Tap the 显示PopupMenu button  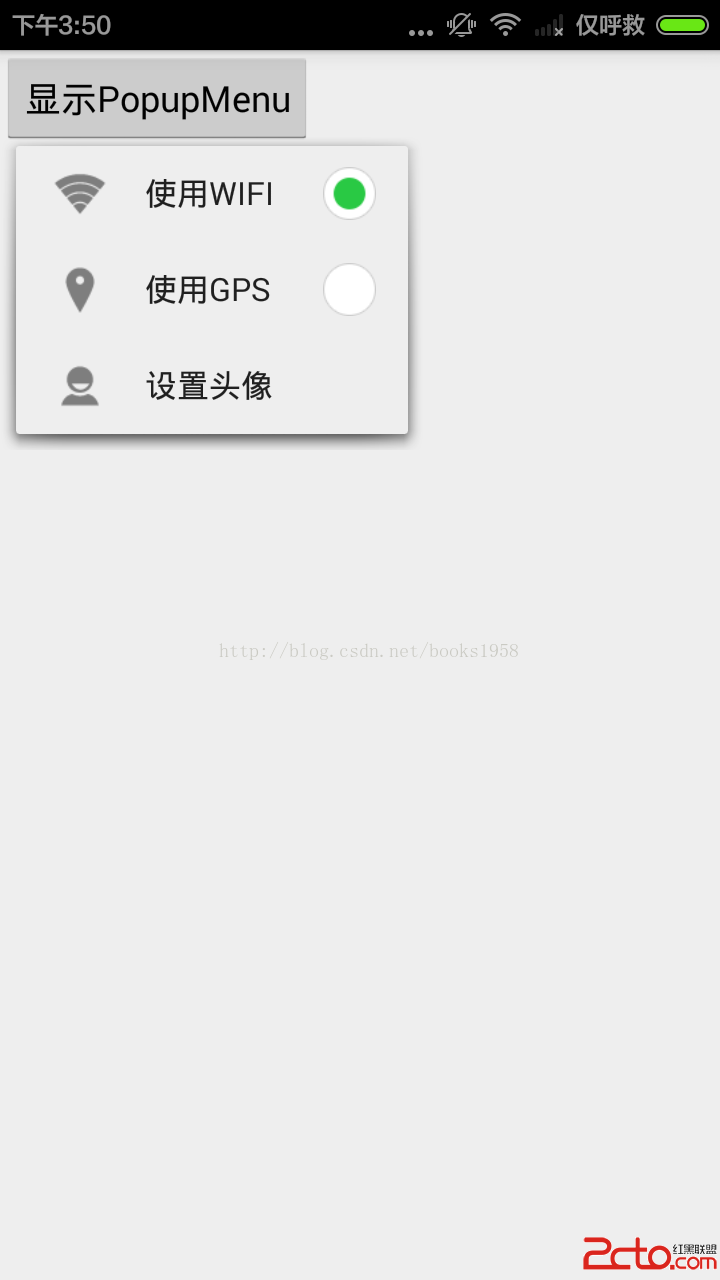pos(157,98)
